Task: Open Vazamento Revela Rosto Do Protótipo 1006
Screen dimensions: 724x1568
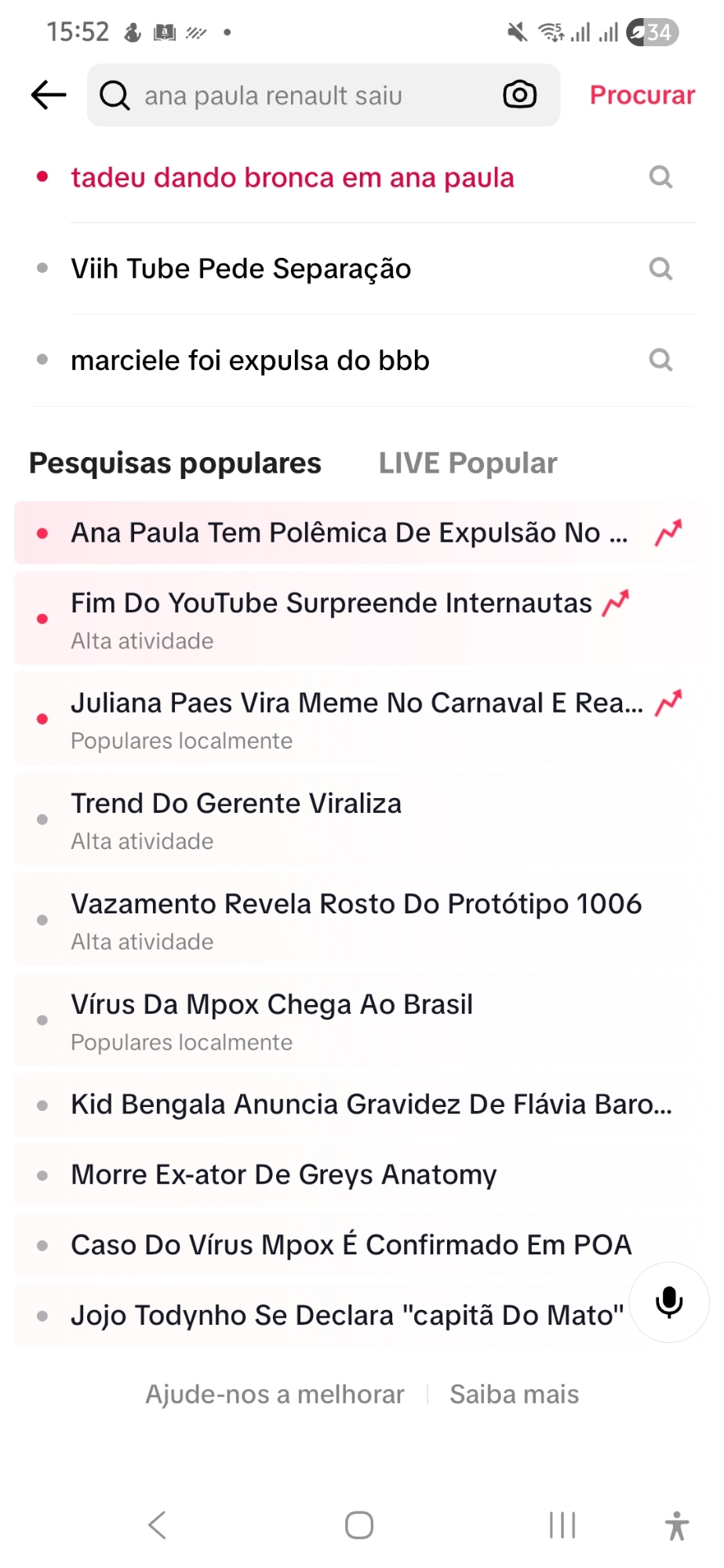Action: point(356,919)
